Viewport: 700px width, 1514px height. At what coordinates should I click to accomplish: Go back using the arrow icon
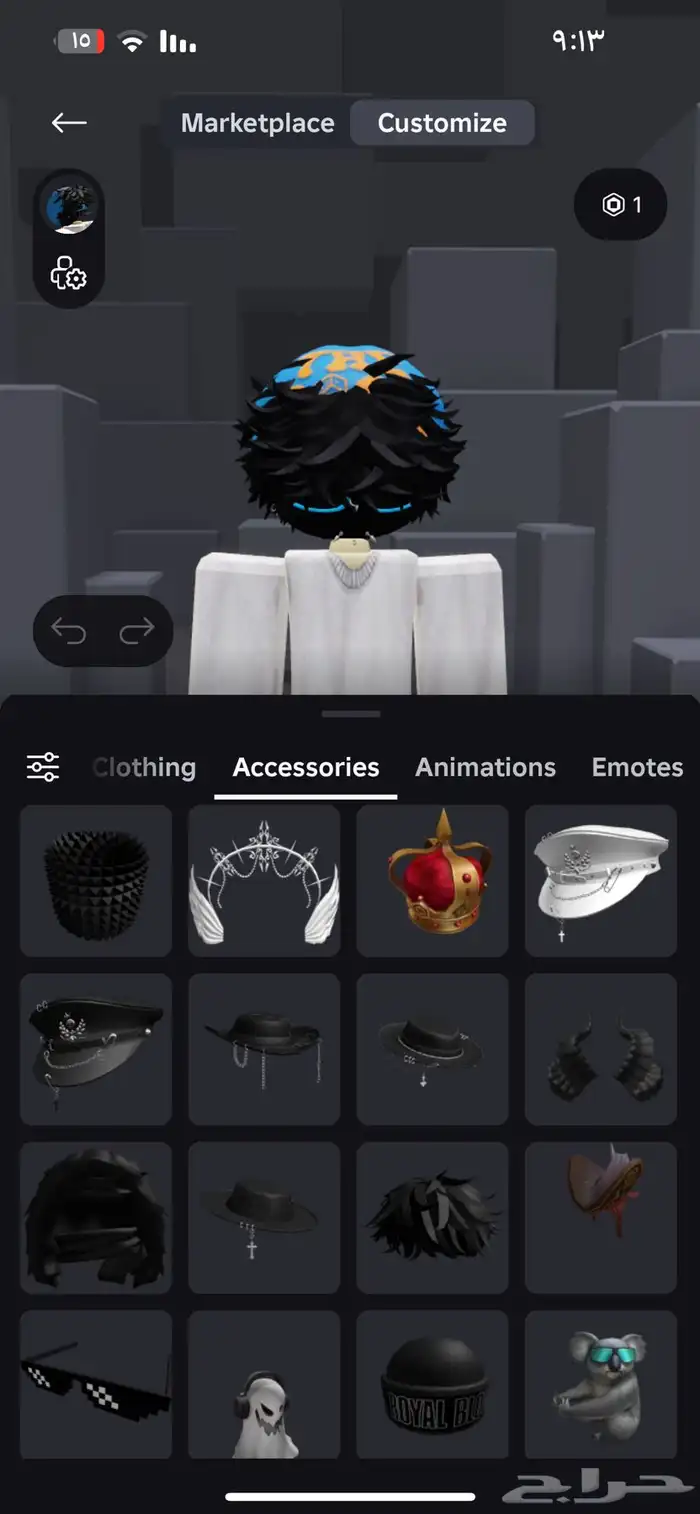(x=69, y=123)
